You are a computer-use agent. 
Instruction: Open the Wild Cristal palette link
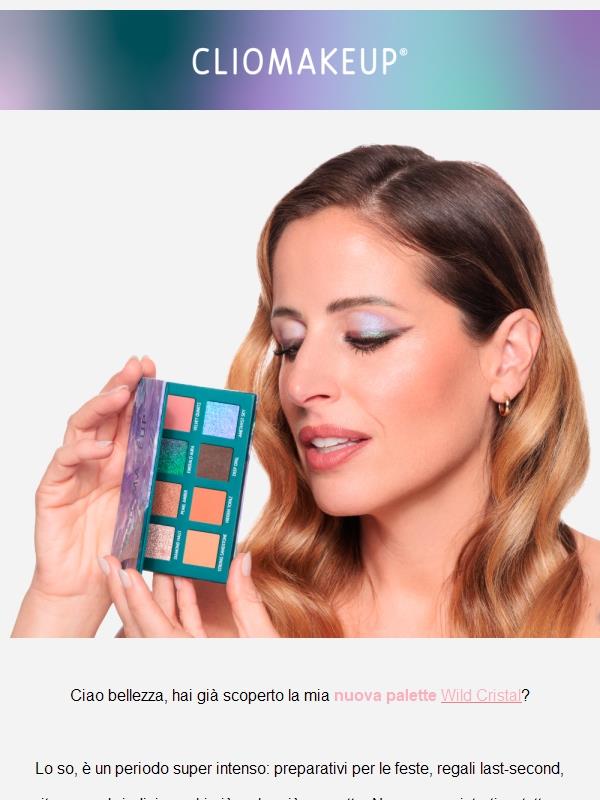click(481, 695)
